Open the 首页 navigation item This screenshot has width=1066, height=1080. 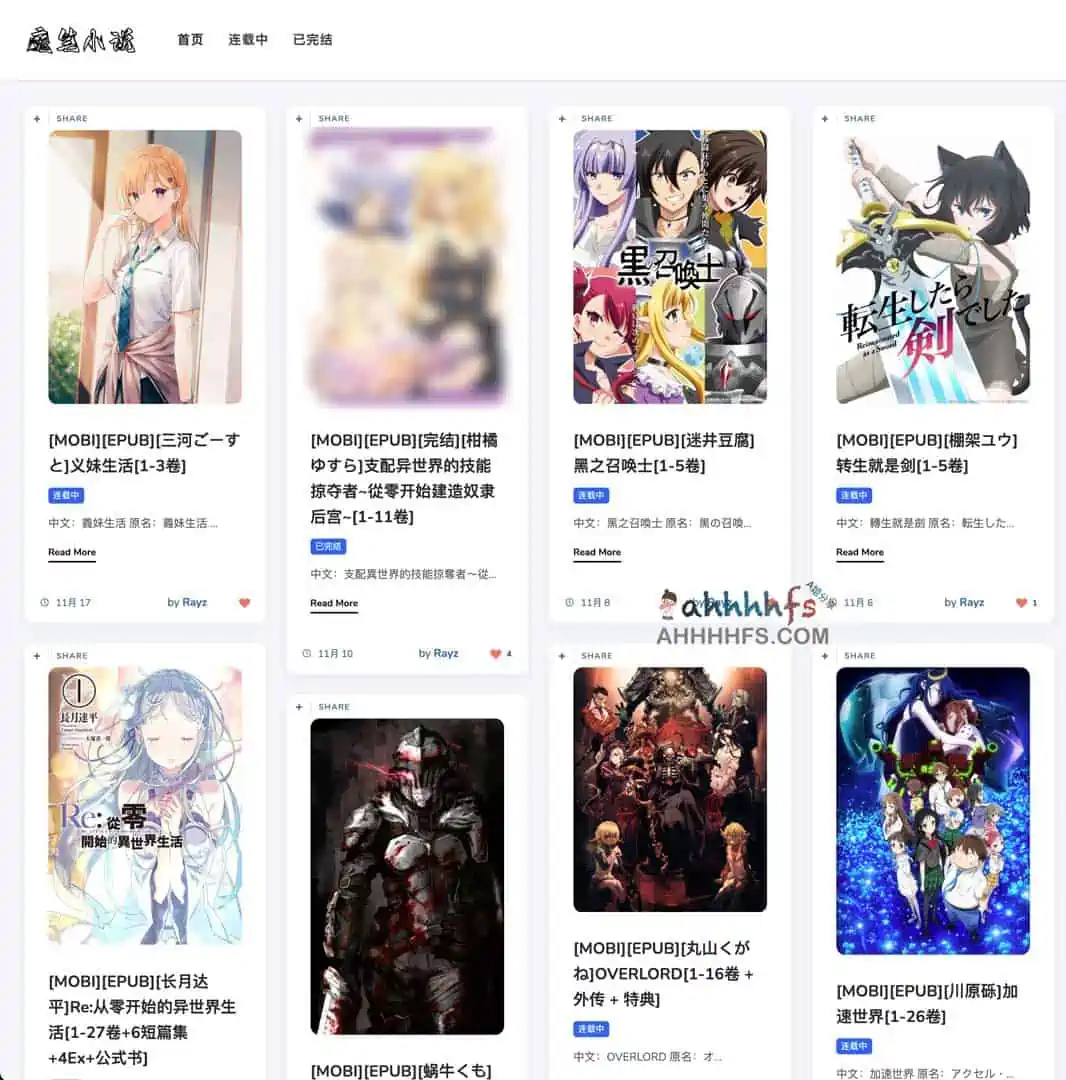pos(189,39)
